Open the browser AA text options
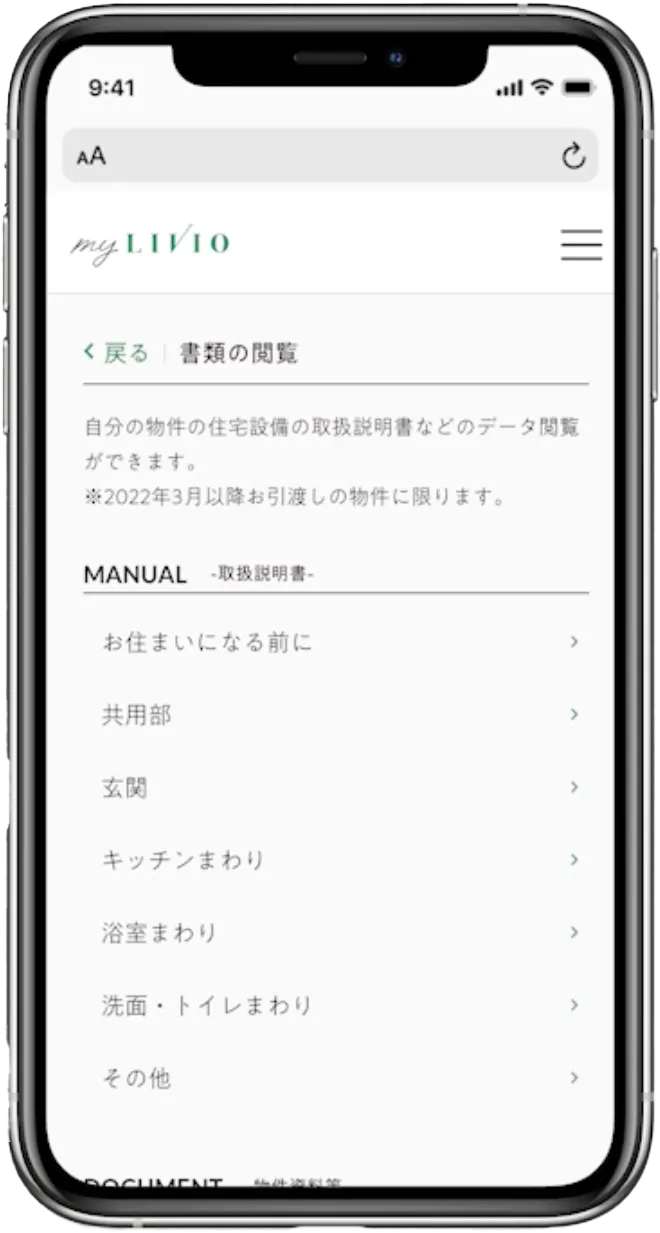The height and width of the screenshot is (1233, 660). tap(91, 157)
